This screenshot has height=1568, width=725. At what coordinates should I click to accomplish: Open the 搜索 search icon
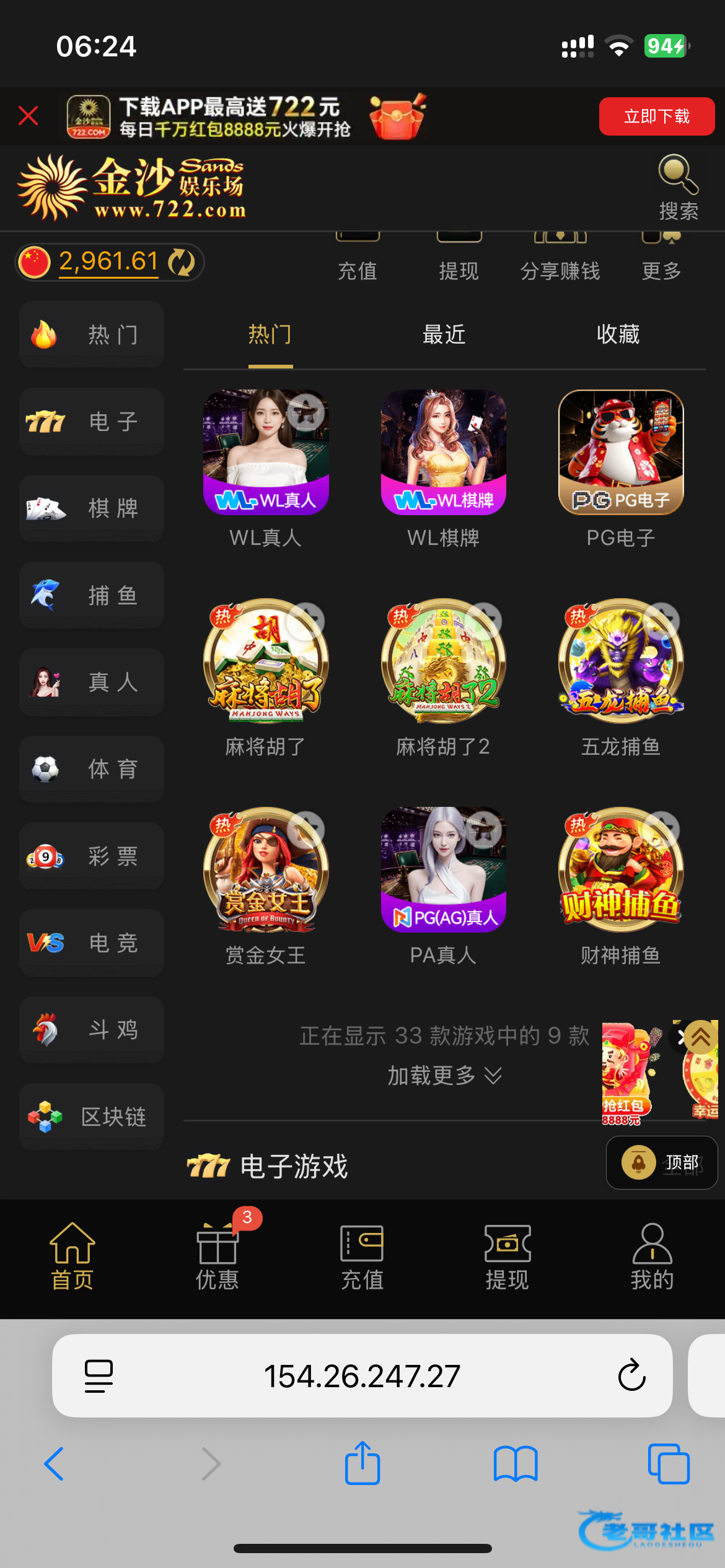click(678, 186)
